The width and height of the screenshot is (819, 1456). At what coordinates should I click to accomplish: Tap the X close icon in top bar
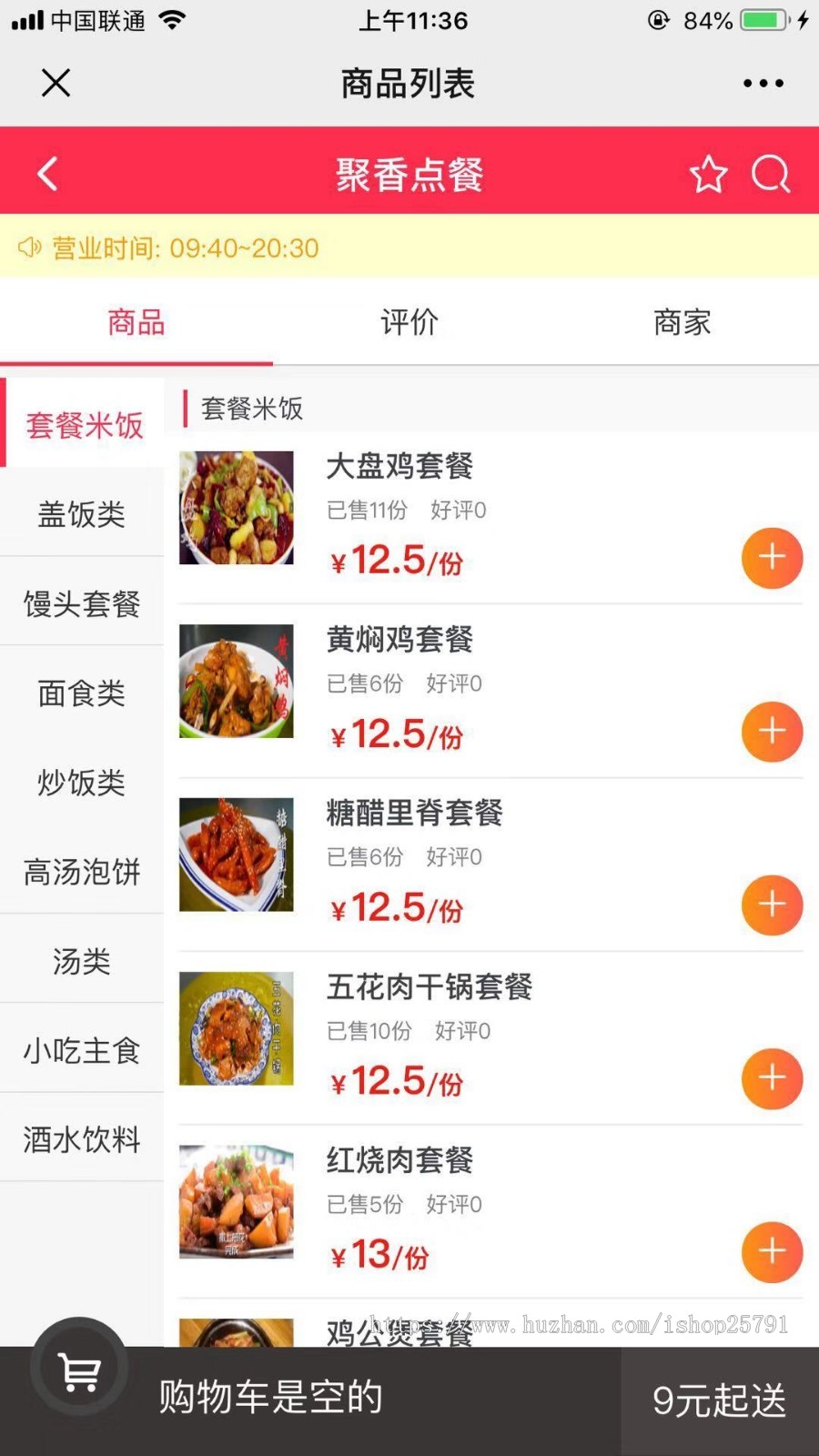pos(55,83)
